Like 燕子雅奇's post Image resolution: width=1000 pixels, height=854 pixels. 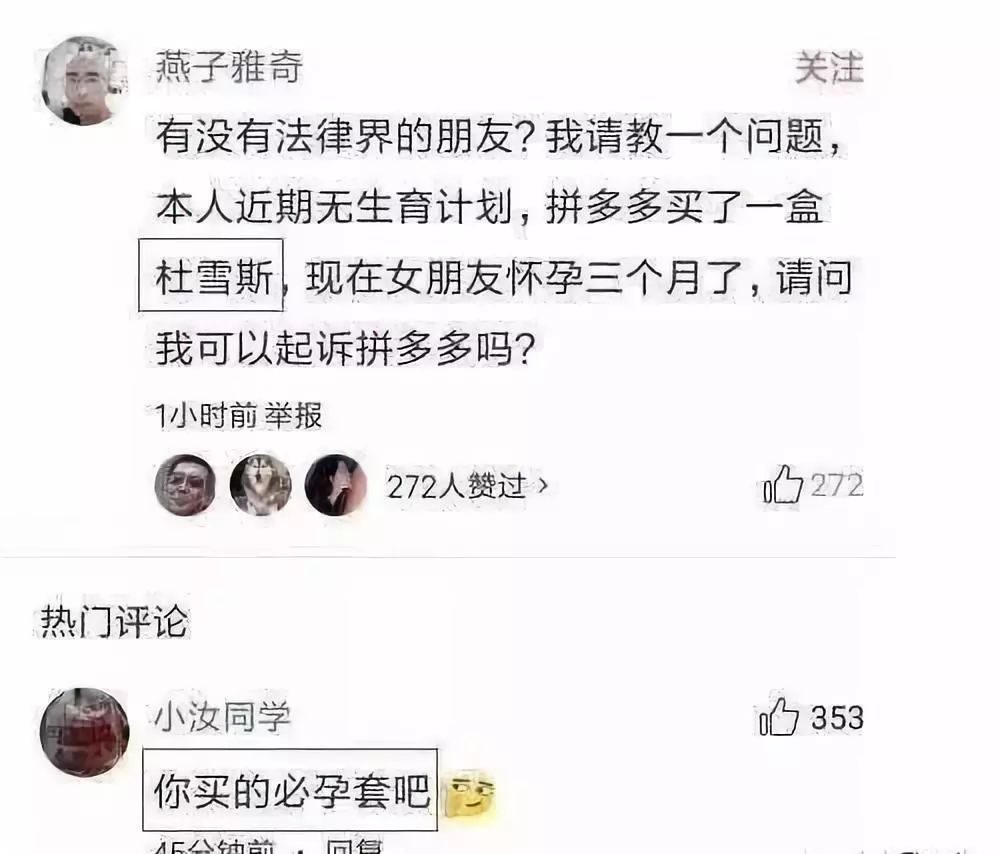coord(784,486)
